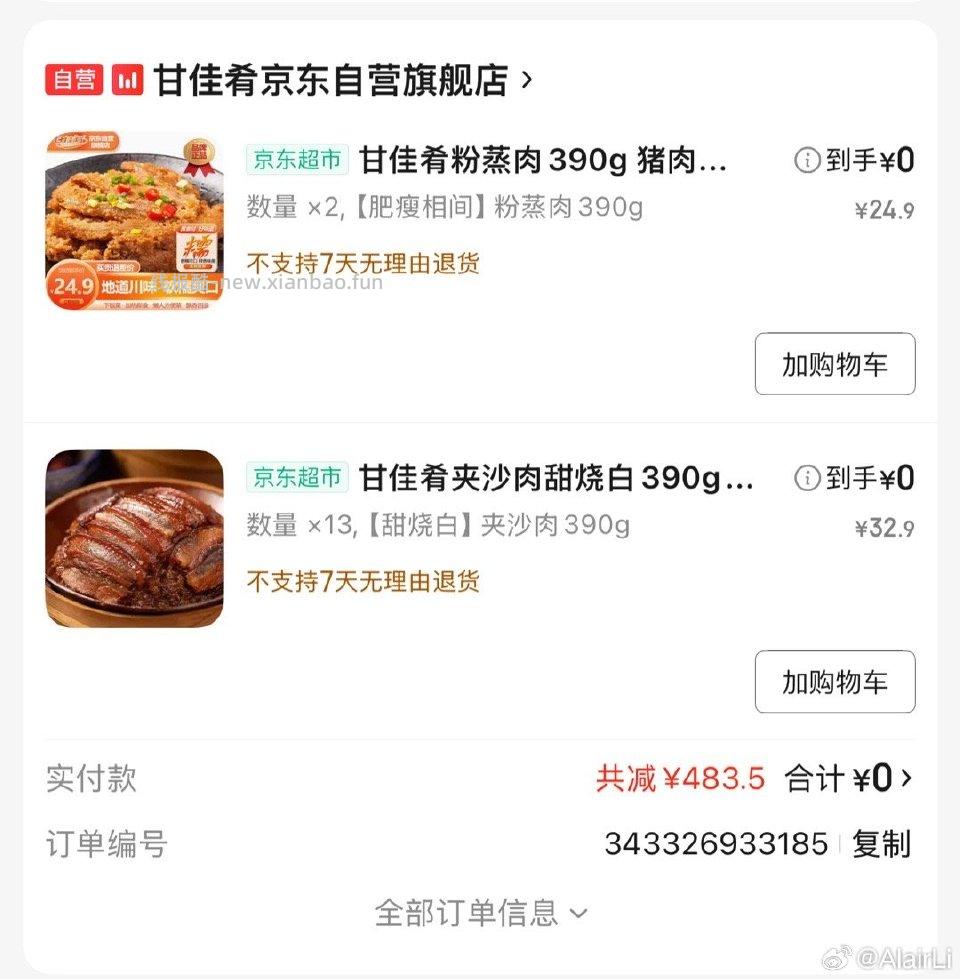The image size is (960, 979).
Task: Add 粉蒸肉 to cart via 加购物车
Action: (834, 364)
